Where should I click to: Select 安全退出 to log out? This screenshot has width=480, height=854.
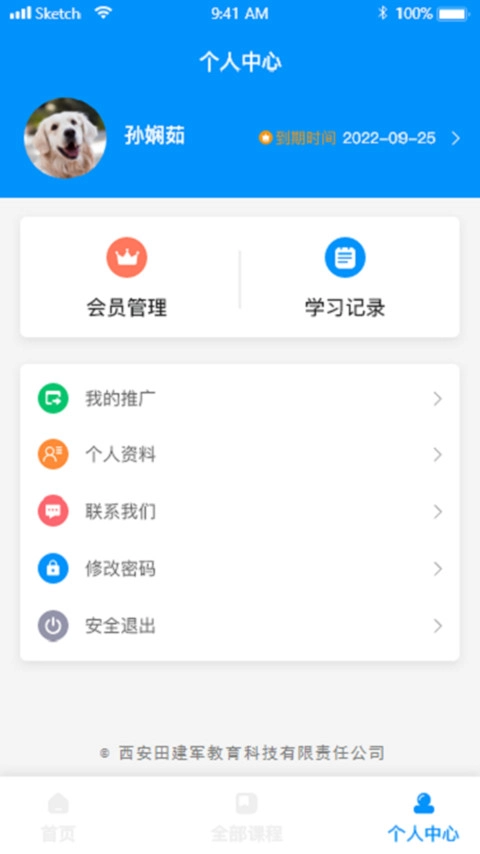(x=240, y=626)
